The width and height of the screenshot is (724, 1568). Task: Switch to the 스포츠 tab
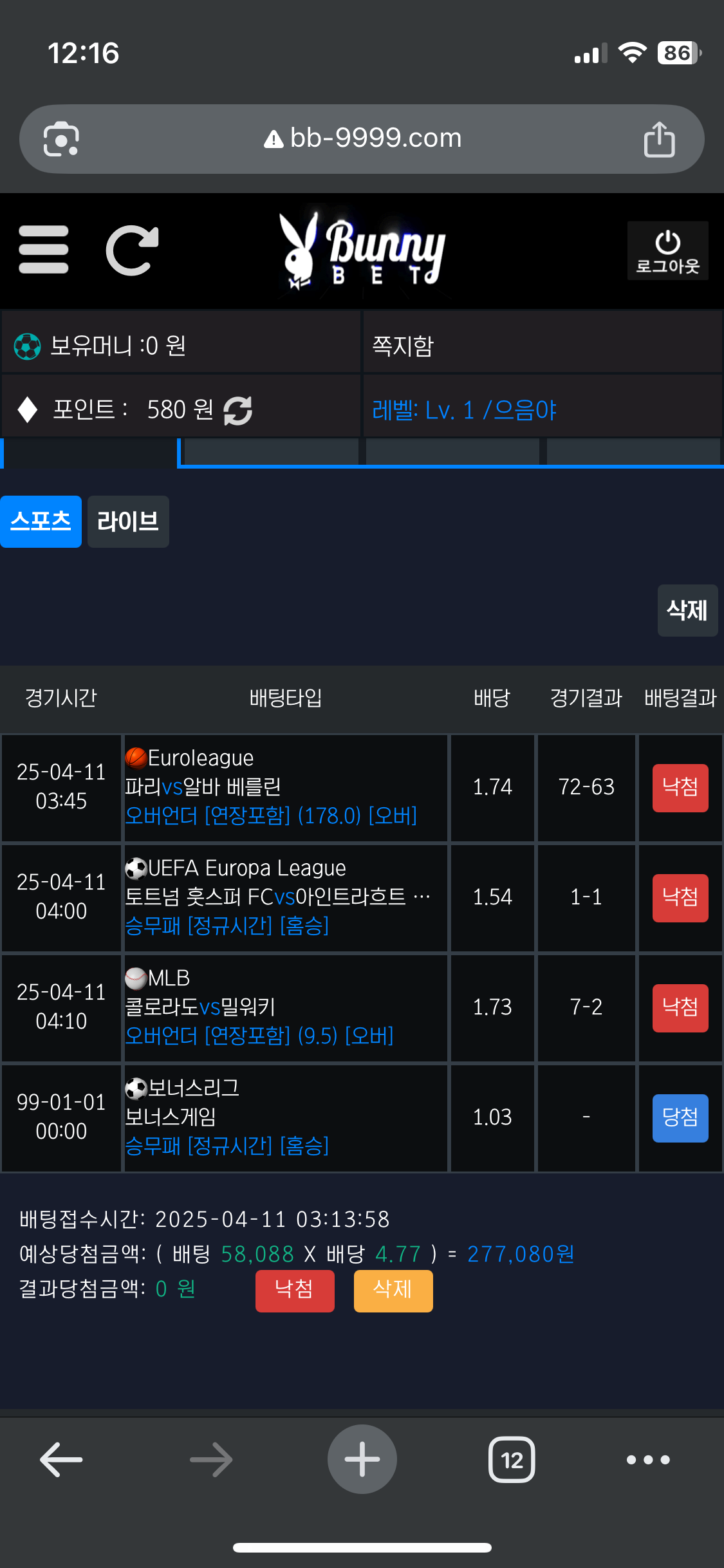pos(41,521)
